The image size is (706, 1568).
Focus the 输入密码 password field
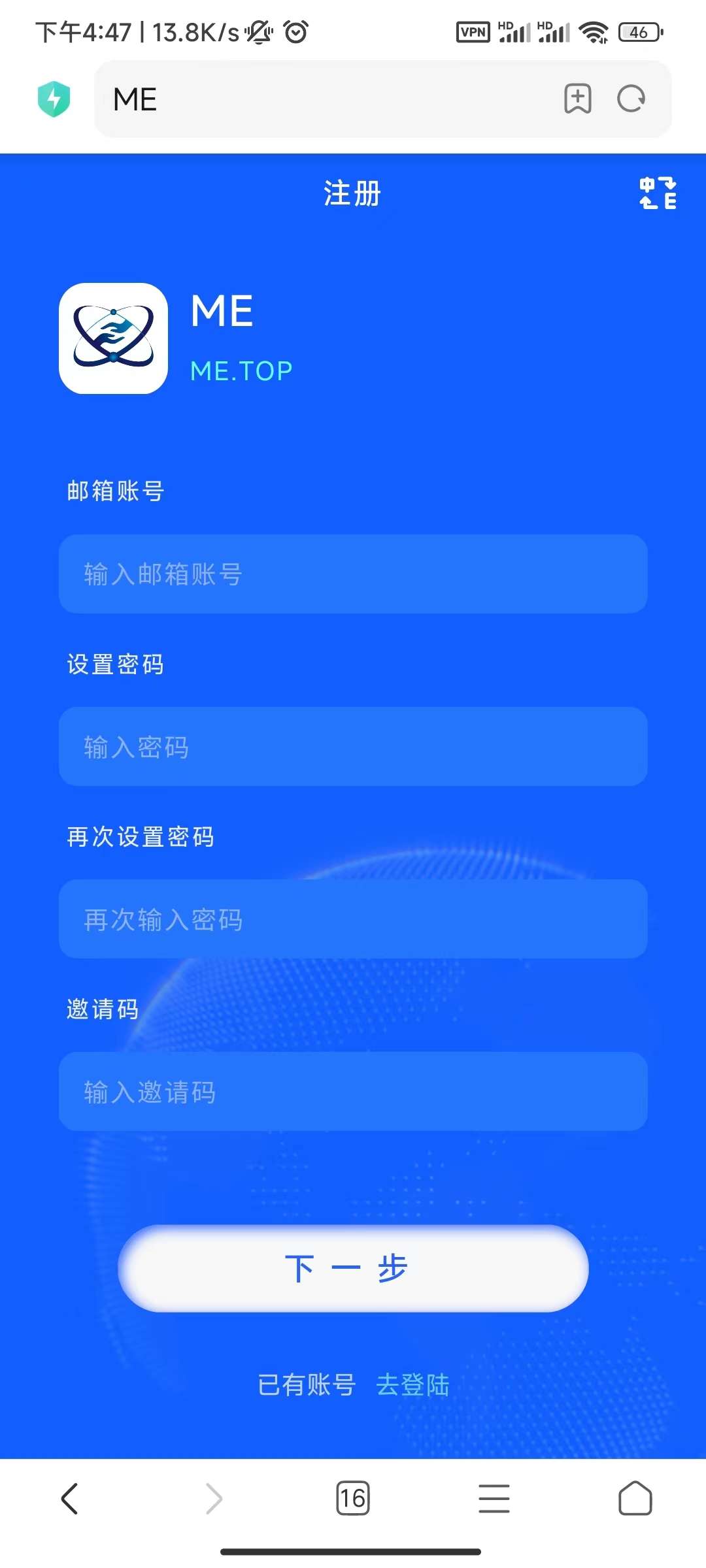pos(353,747)
